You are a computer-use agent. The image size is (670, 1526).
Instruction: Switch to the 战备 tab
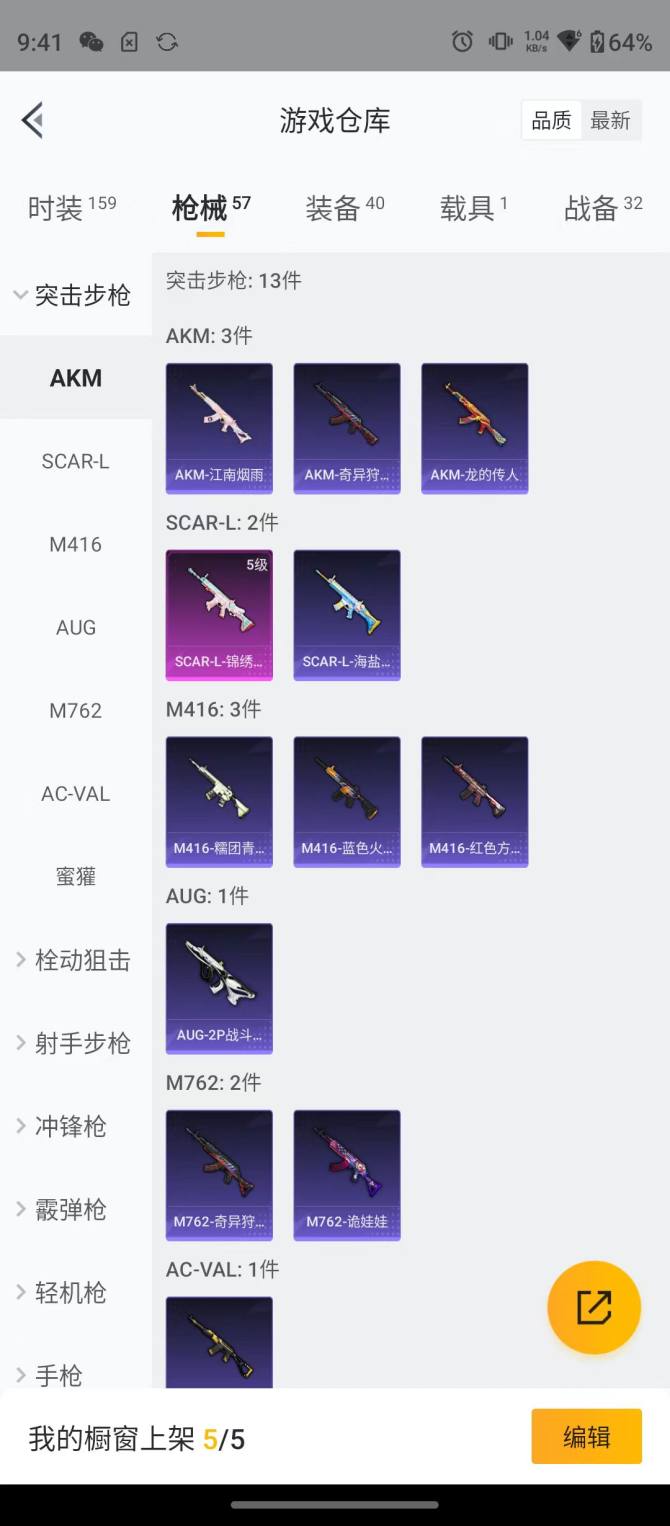603,208
